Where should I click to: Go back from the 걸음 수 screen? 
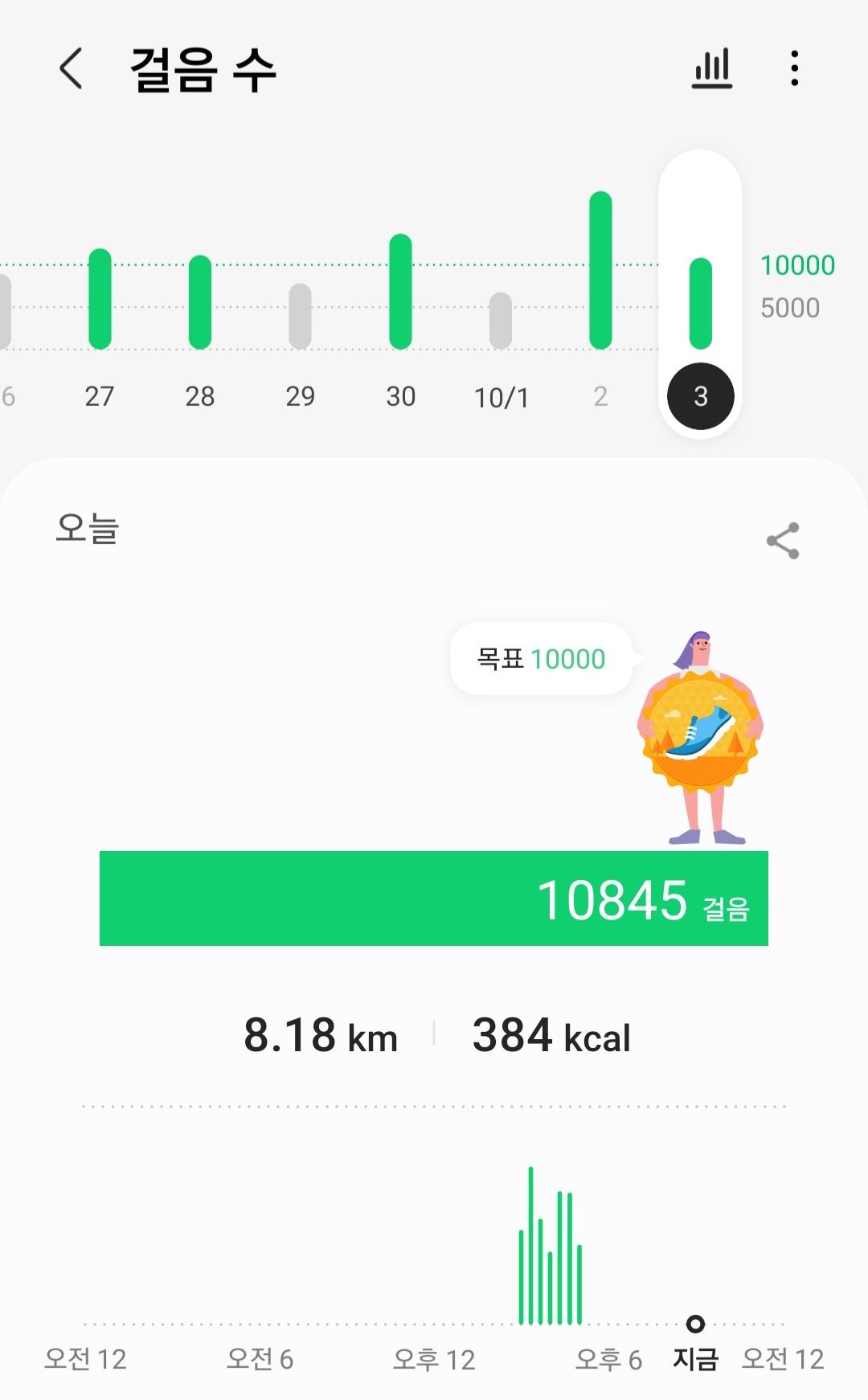[72, 68]
